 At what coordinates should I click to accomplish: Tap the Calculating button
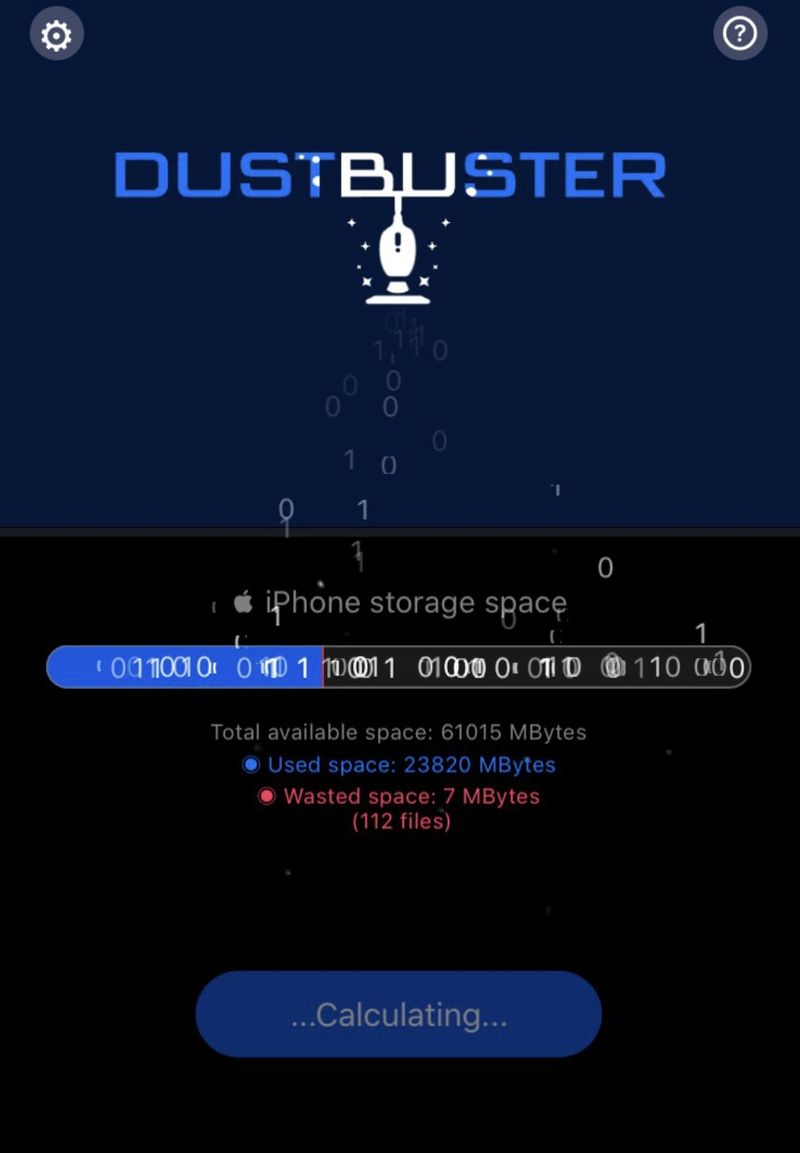pyautogui.click(x=398, y=1015)
